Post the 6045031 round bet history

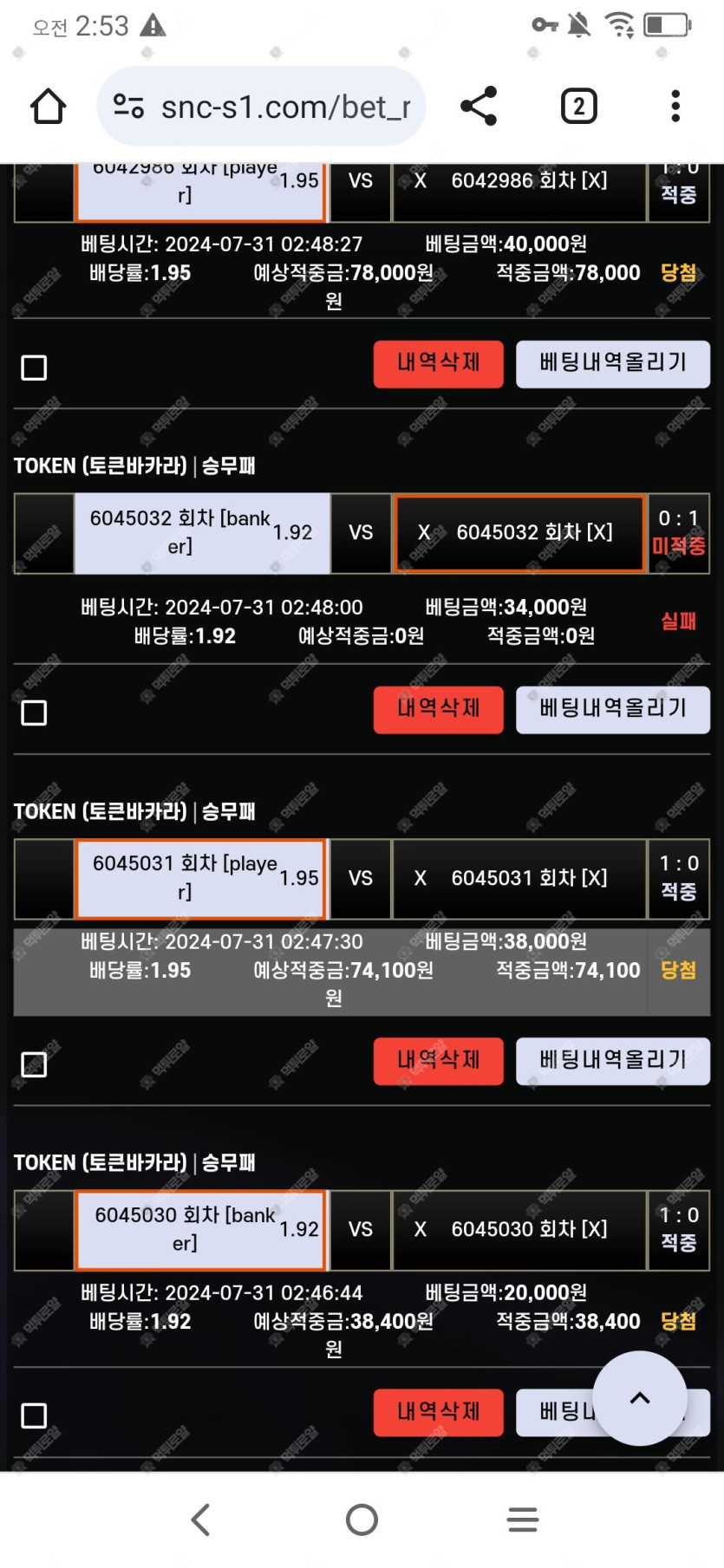pos(612,1060)
